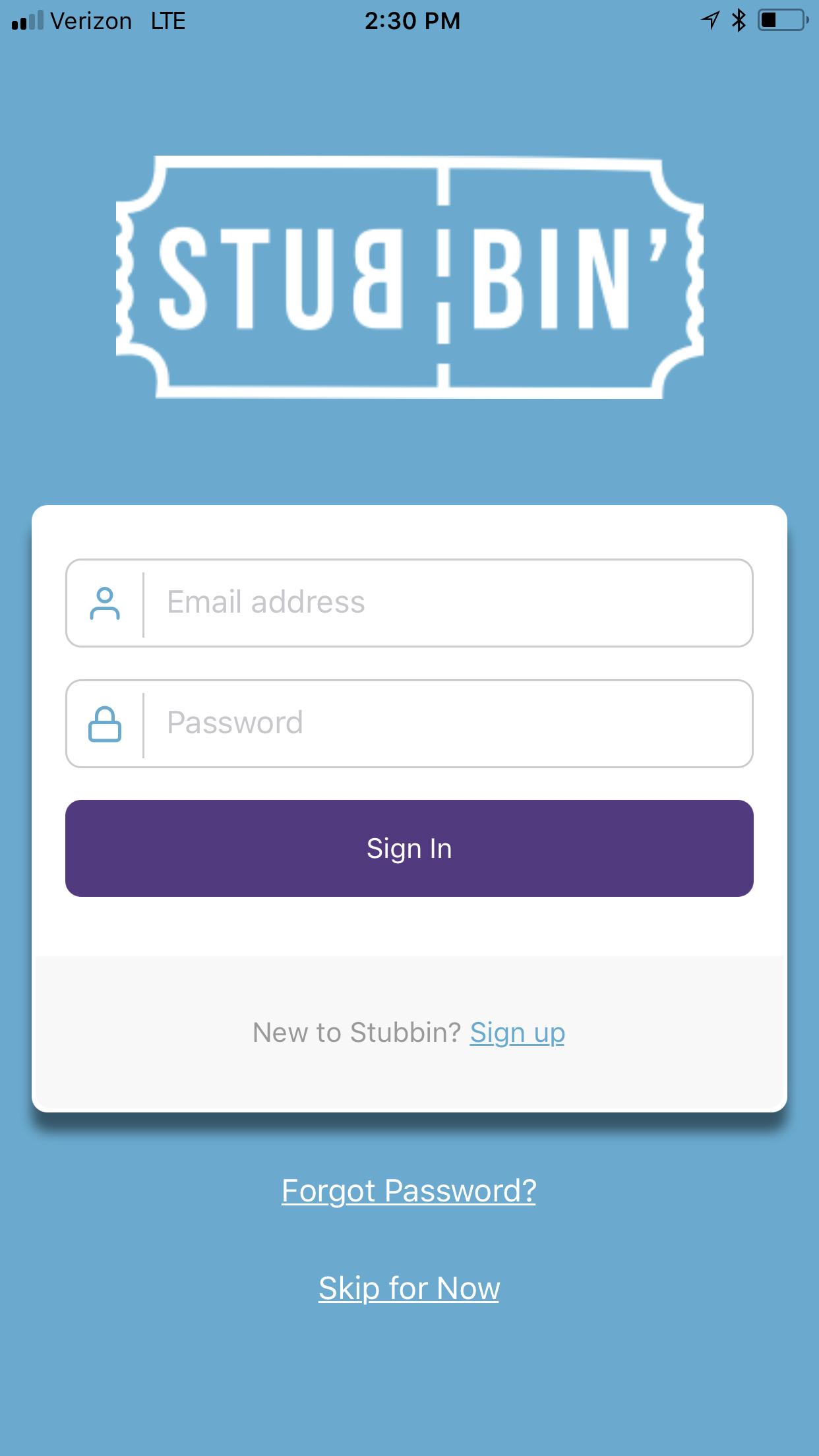819x1456 pixels.
Task: Open the Sign up link
Action: pyautogui.click(x=517, y=1033)
